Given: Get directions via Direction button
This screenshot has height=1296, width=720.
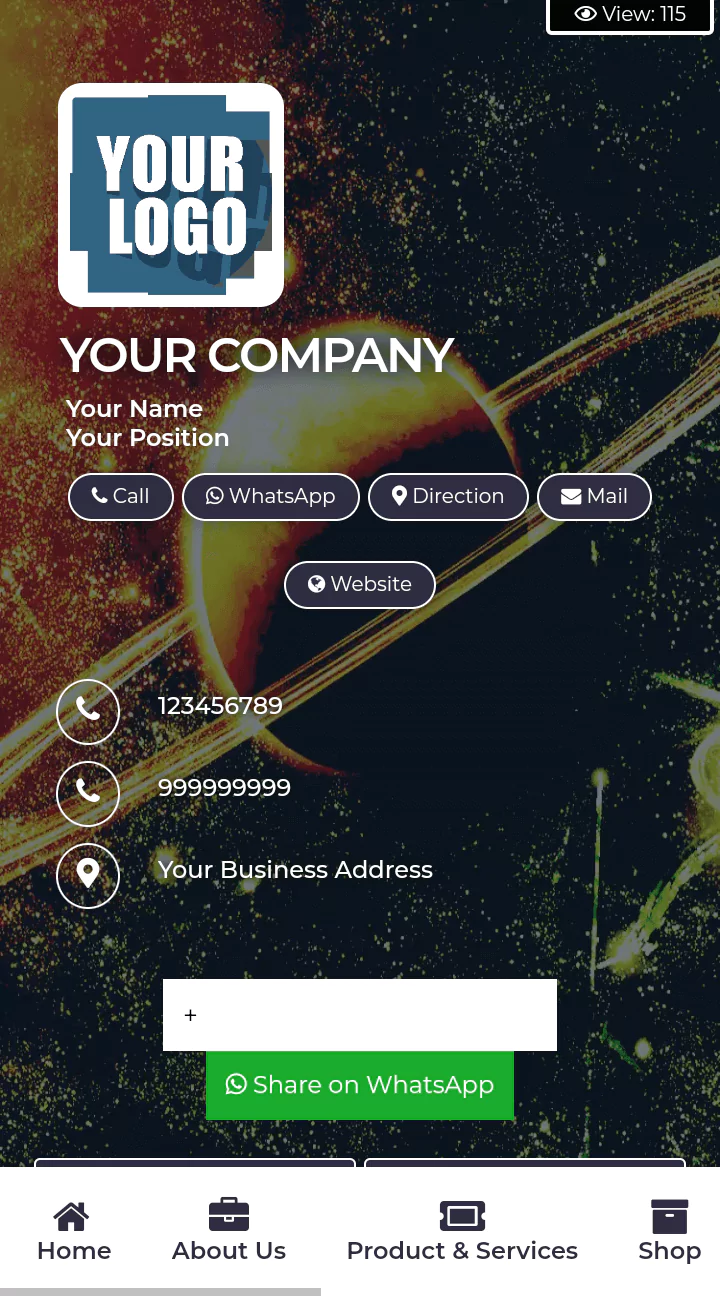Looking at the screenshot, I should click(448, 497).
